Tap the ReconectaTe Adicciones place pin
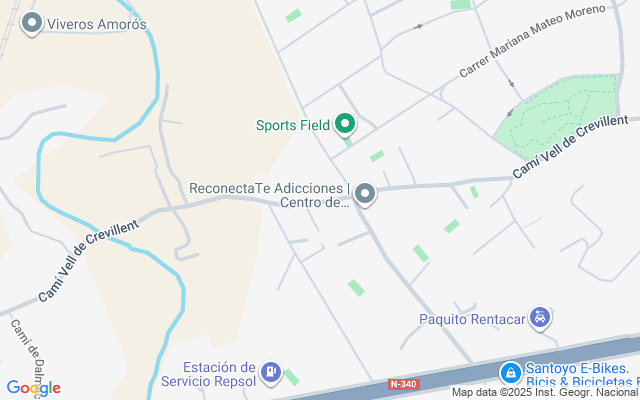640x400 pixels. point(365,193)
